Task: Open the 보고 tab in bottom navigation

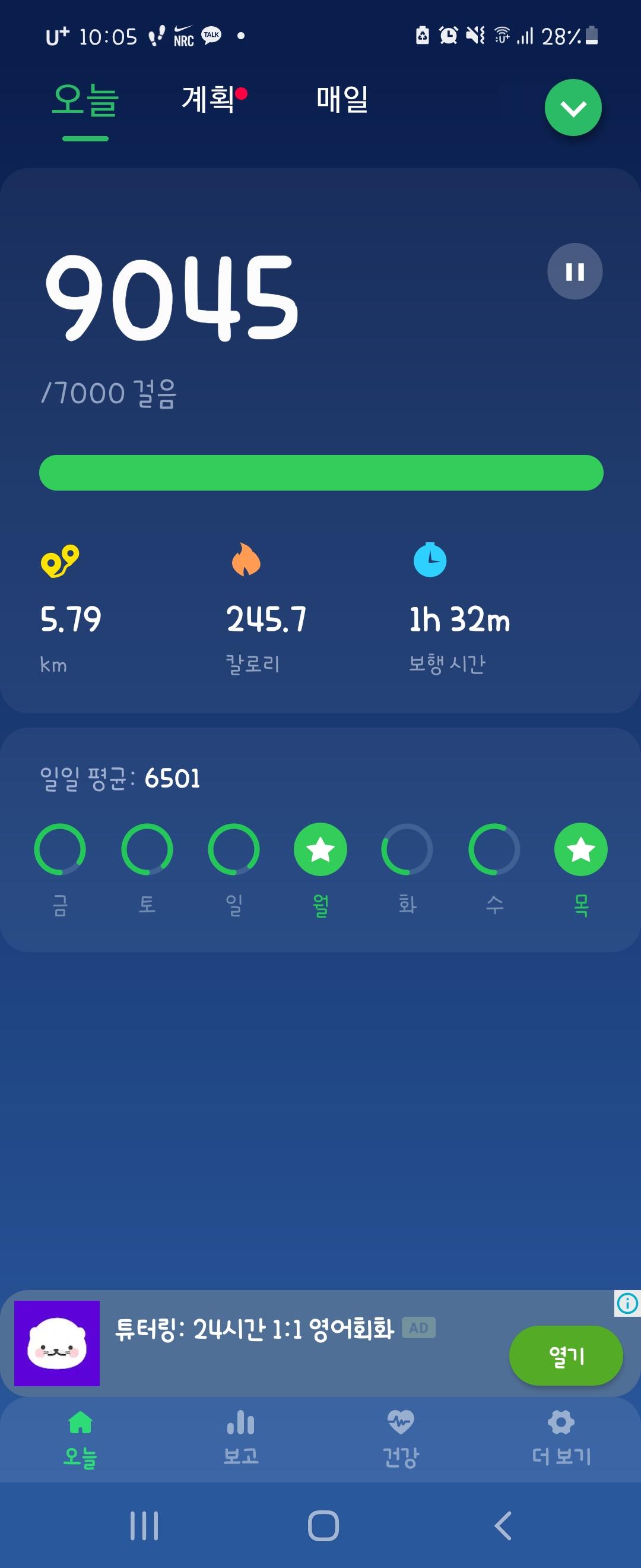Action: (241, 1439)
